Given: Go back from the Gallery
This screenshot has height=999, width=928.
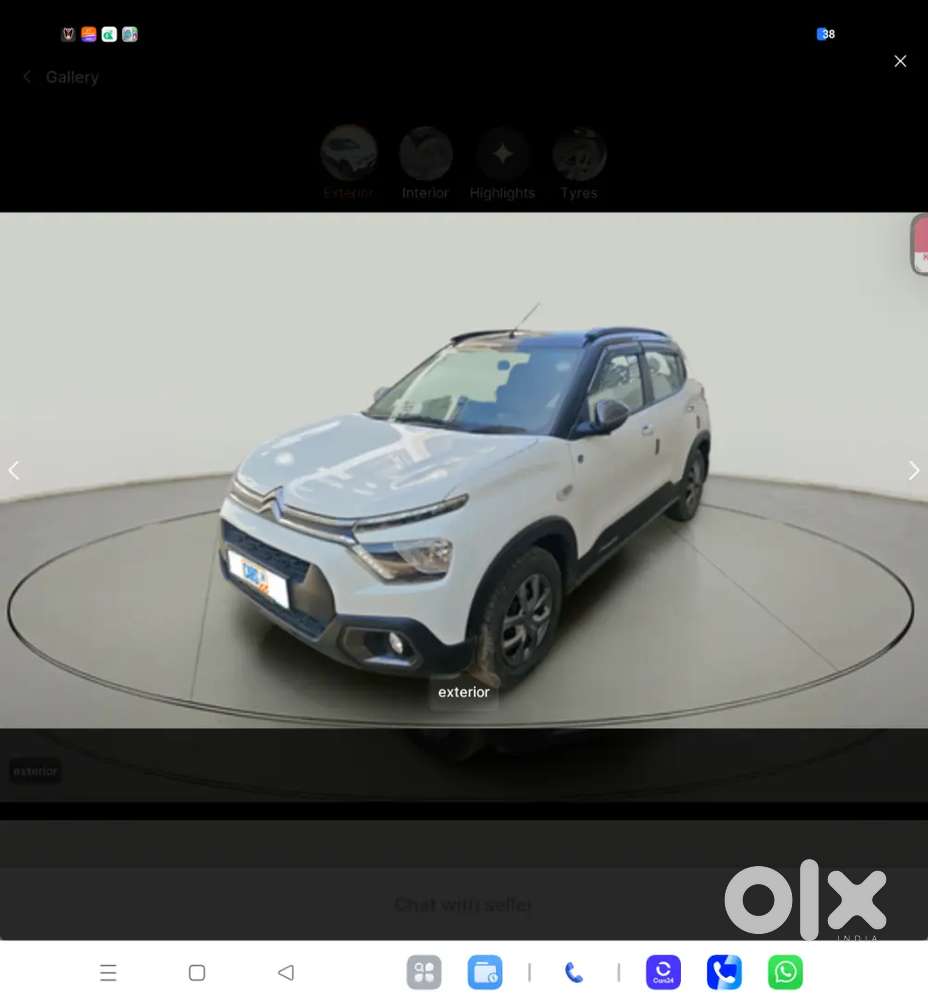Looking at the screenshot, I should tap(27, 77).
